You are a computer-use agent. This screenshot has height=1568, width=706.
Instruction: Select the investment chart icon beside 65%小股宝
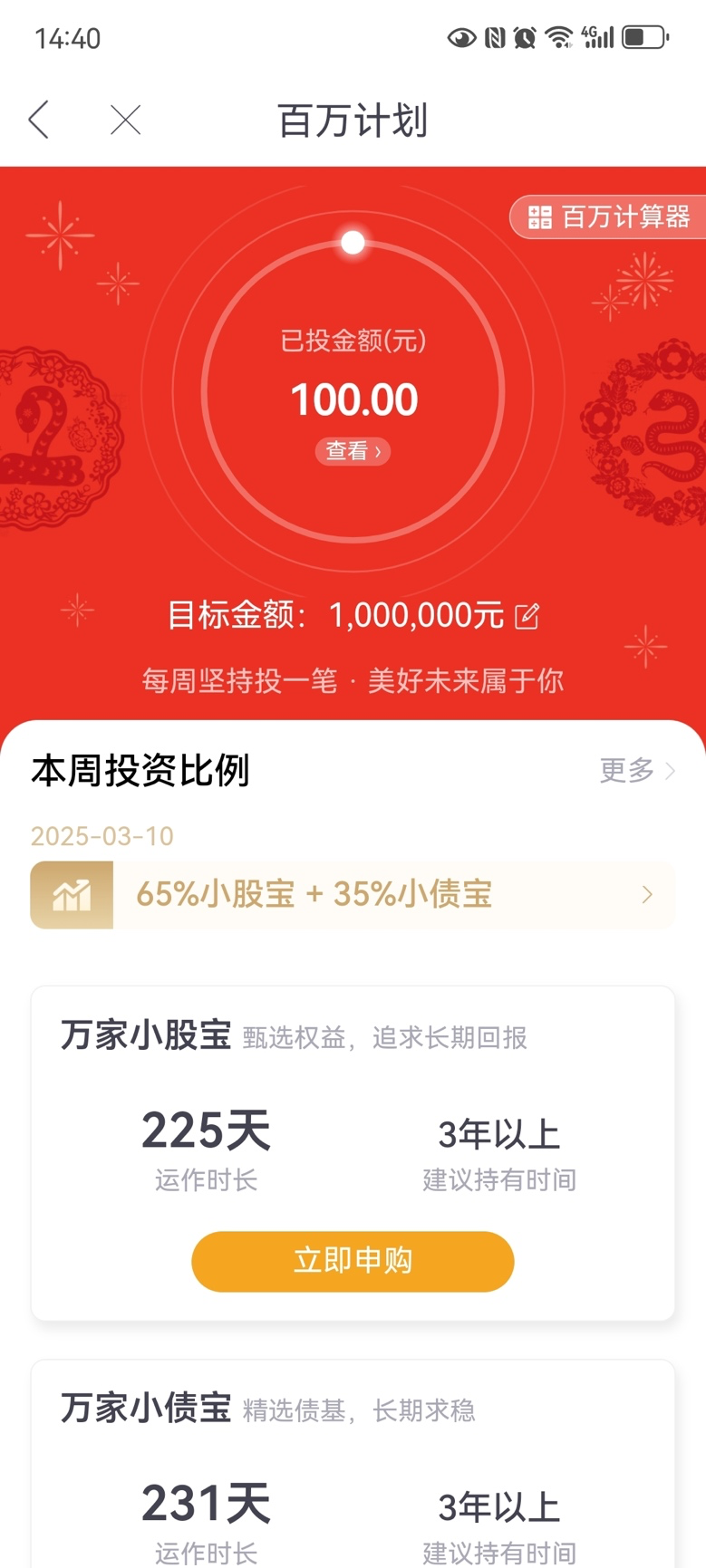pos(72,895)
